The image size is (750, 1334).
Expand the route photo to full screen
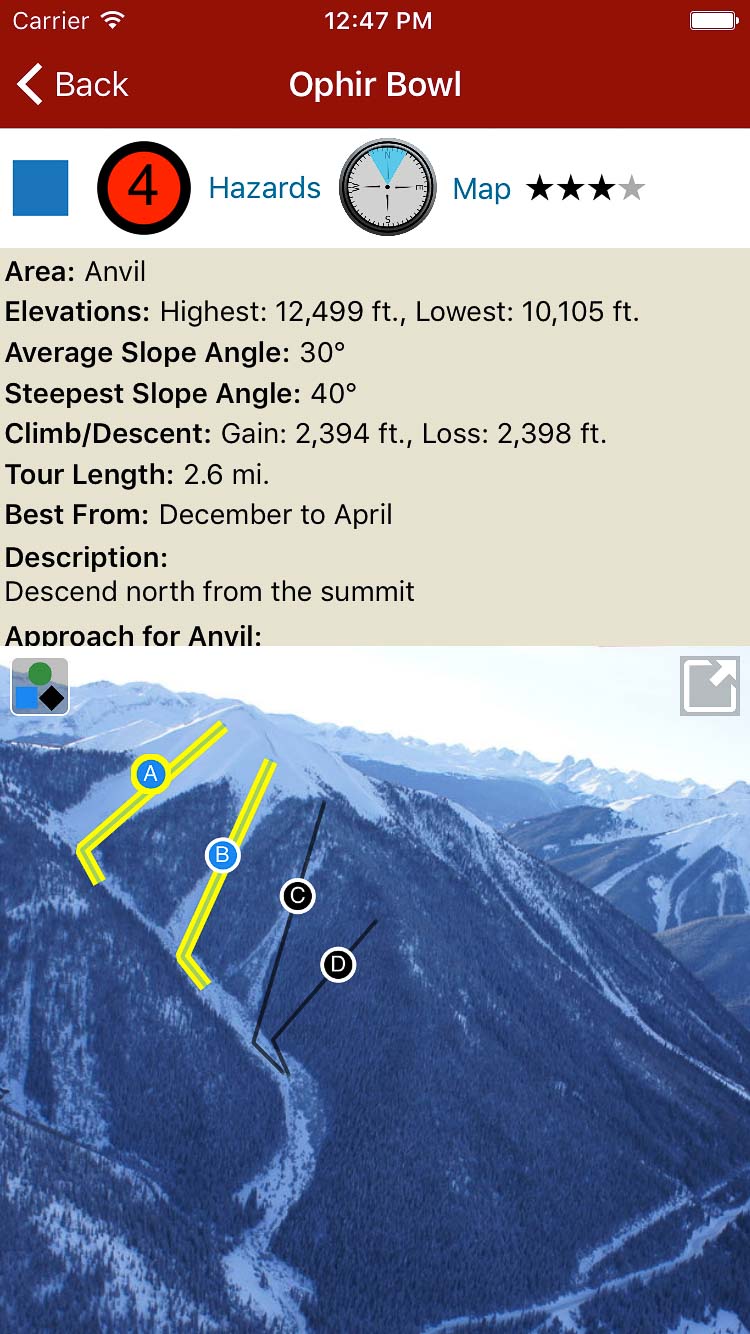tap(709, 686)
